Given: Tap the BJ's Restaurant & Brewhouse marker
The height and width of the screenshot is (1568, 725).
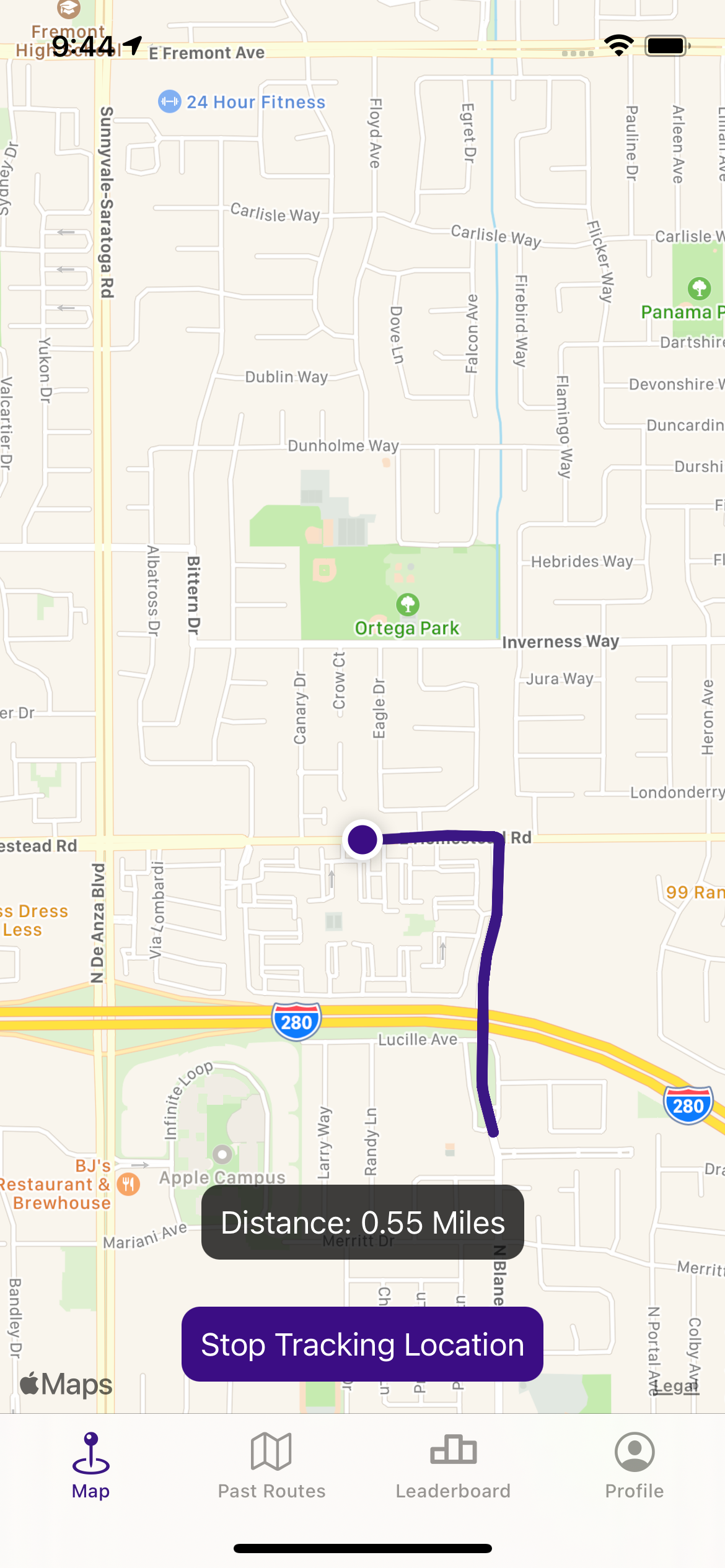Looking at the screenshot, I should [128, 1184].
